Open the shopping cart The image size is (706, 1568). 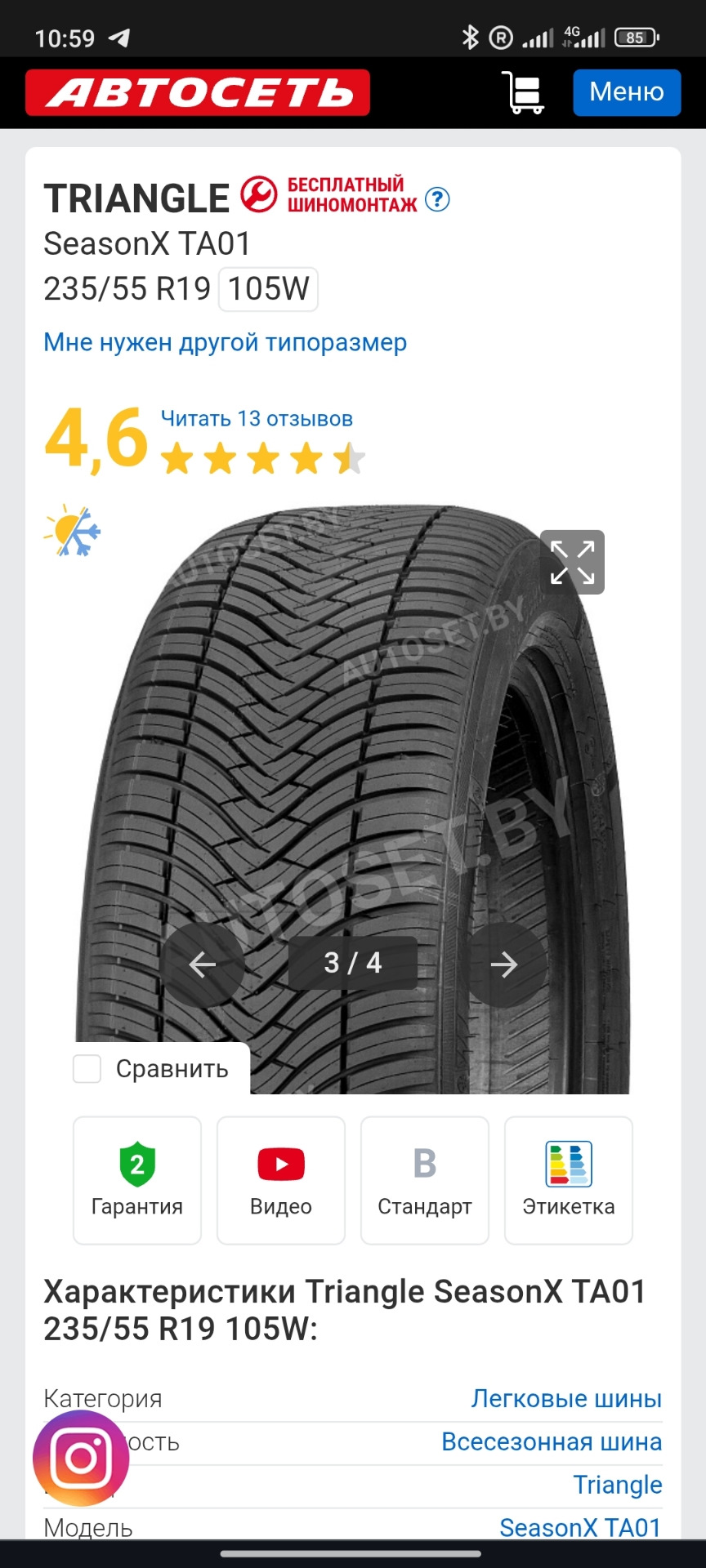[524, 92]
